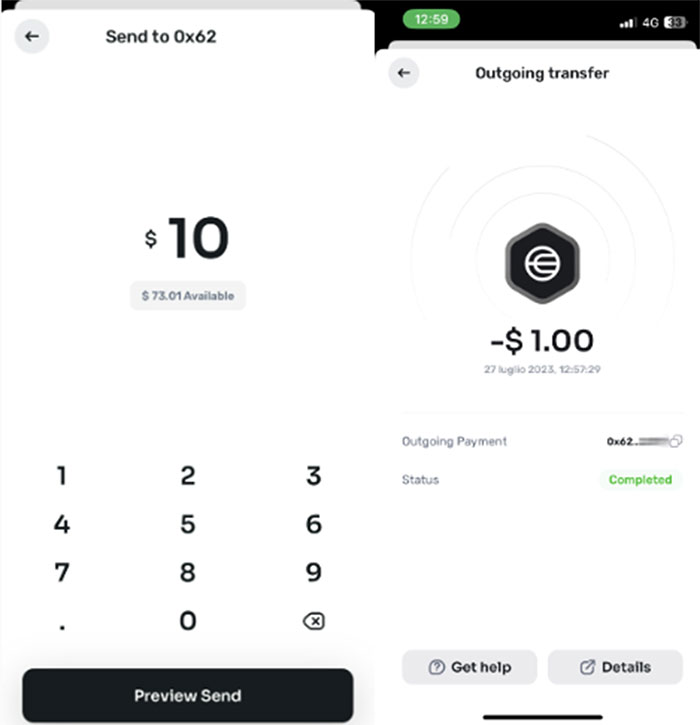This screenshot has width=700, height=725.
Task: Go back from the Outgoing transfer screen
Action: point(404,73)
